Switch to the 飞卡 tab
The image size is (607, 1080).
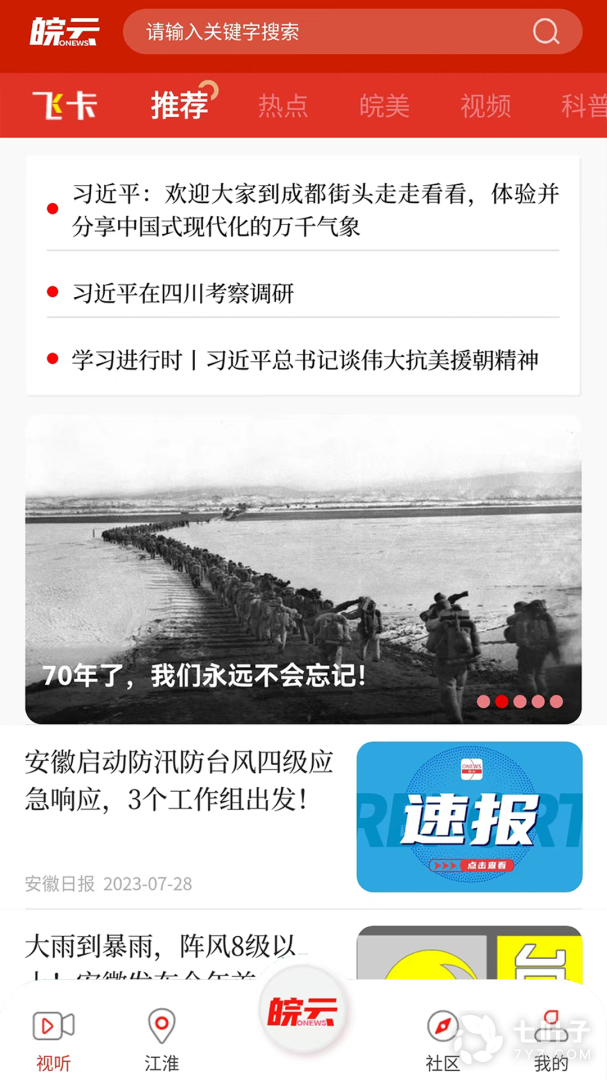[65, 105]
